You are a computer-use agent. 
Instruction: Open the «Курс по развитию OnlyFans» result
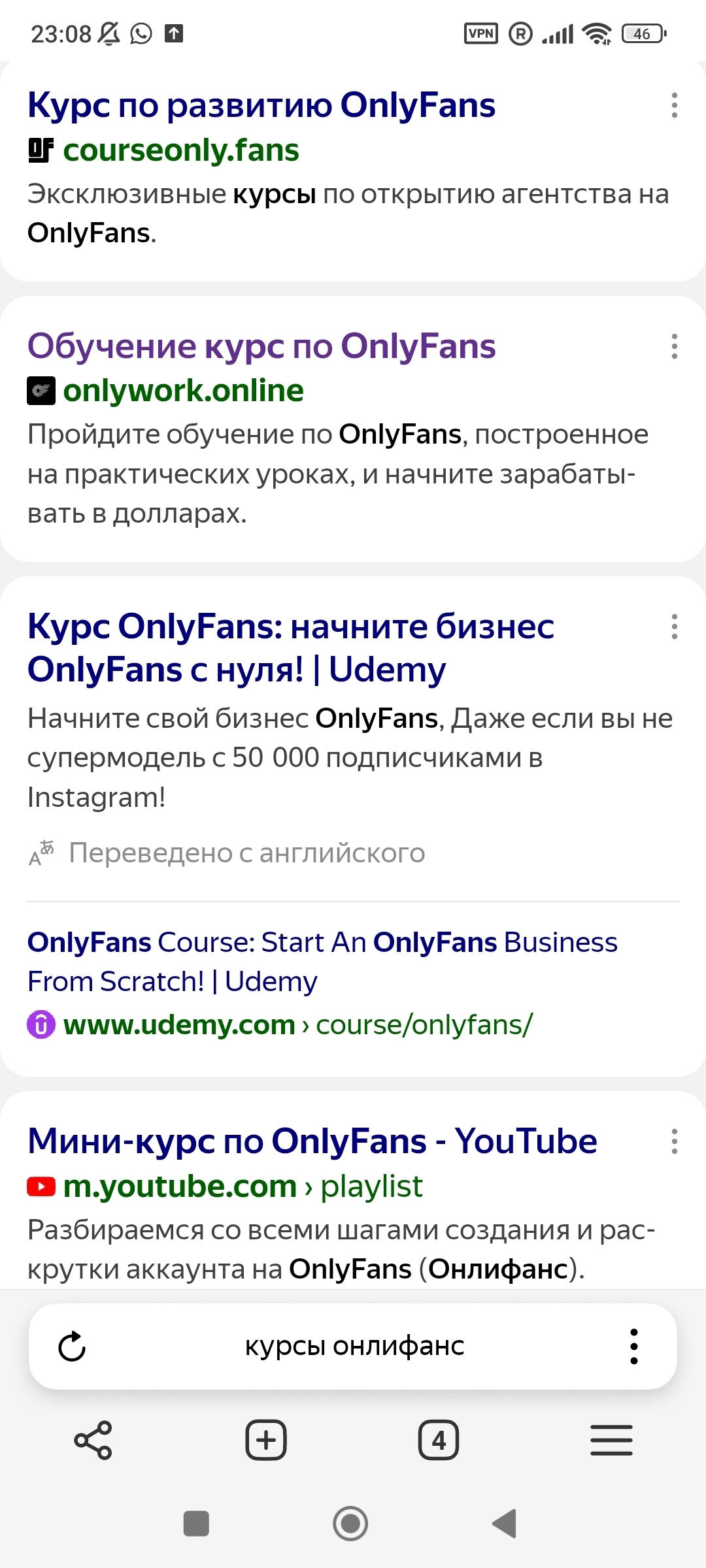point(261,105)
